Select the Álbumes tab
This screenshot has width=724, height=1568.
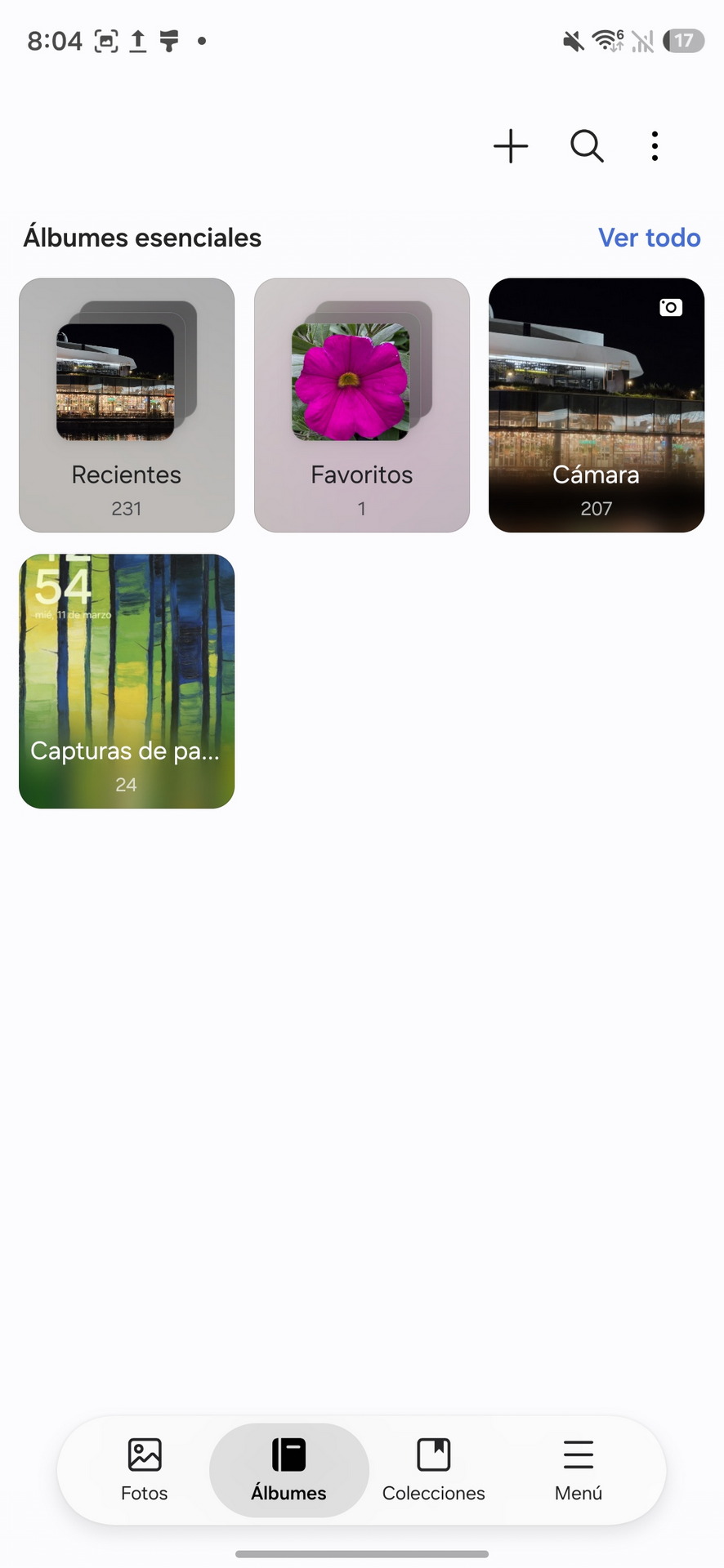pyautogui.click(x=288, y=1470)
